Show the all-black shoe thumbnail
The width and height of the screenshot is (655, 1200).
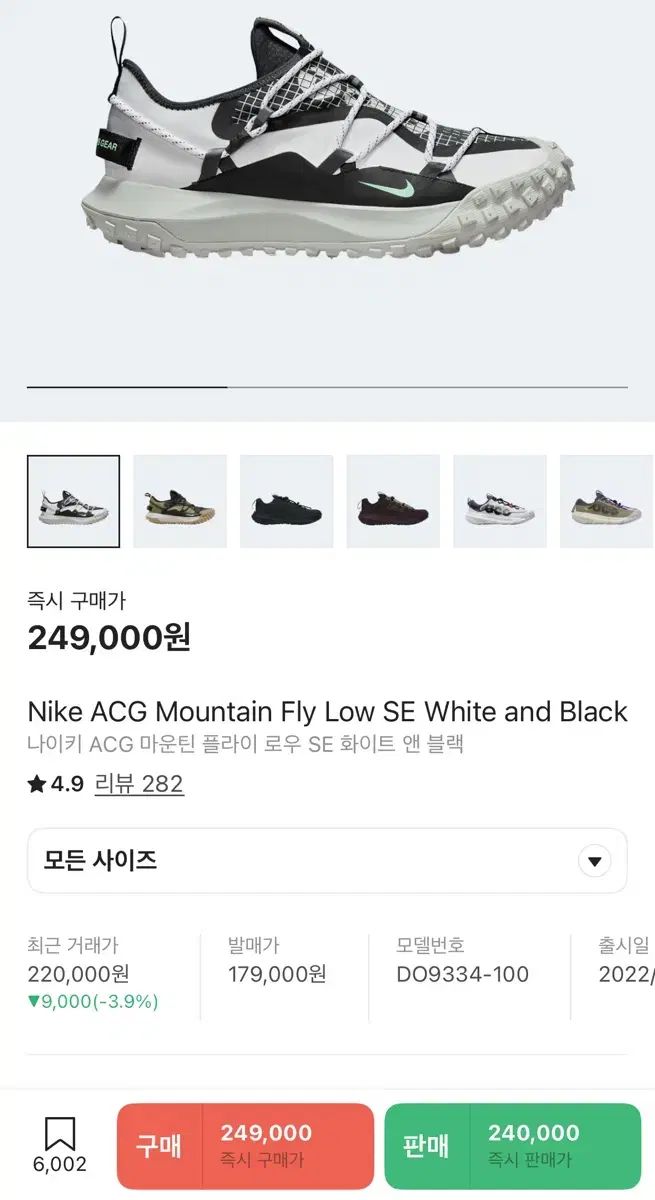click(x=286, y=501)
